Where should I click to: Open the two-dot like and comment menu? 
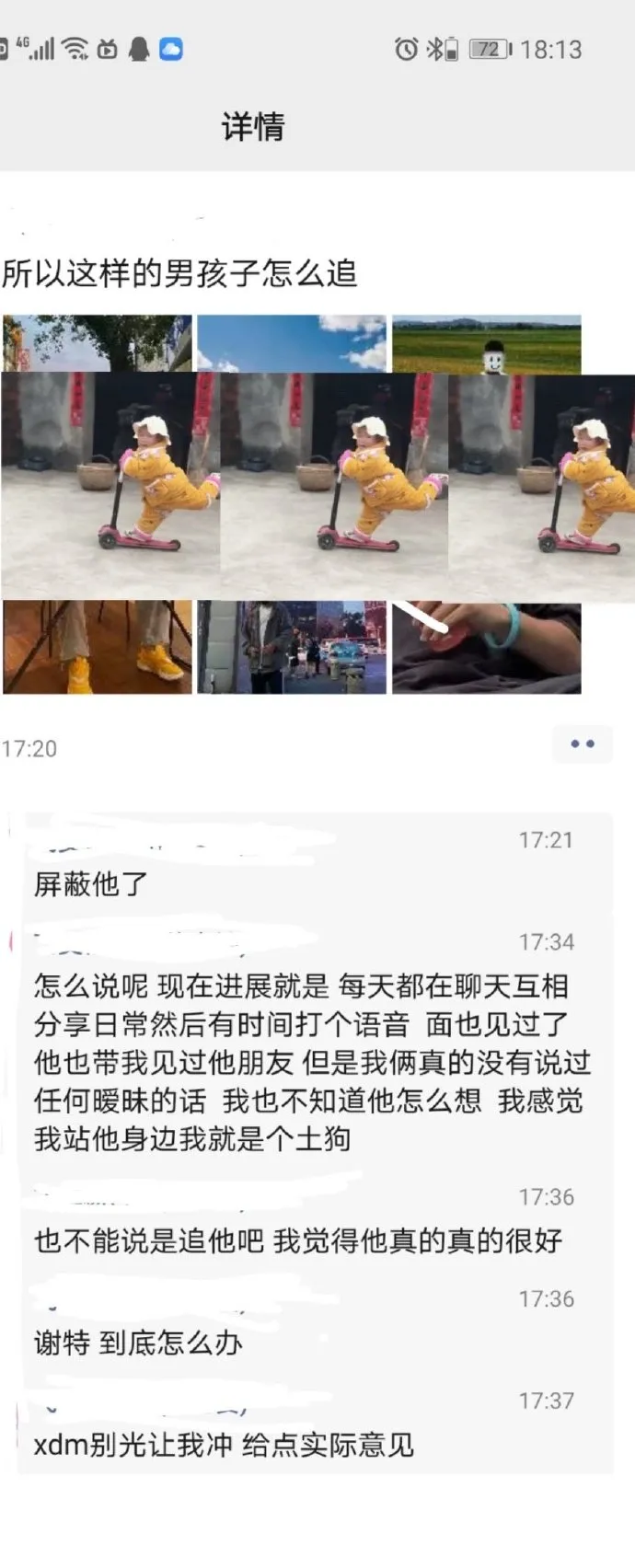(x=582, y=744)
